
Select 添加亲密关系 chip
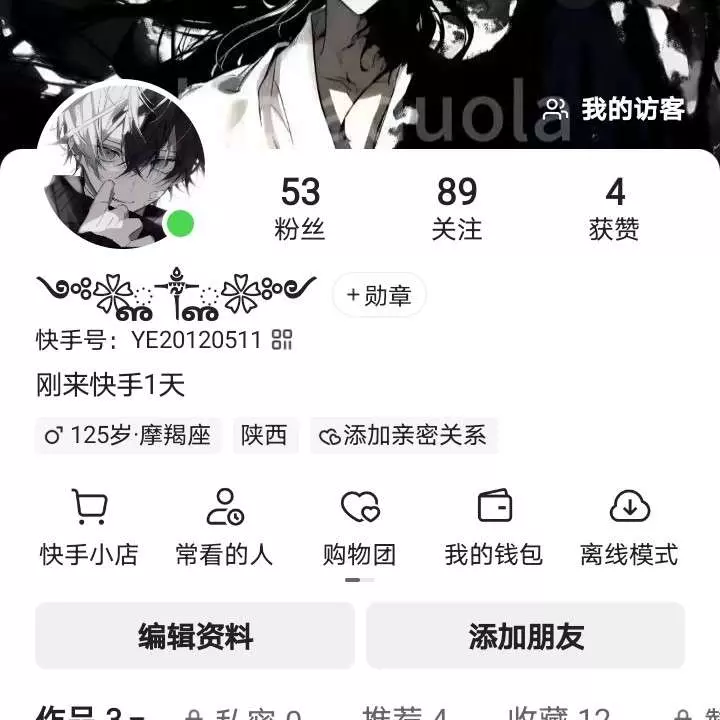coord(403,435)
